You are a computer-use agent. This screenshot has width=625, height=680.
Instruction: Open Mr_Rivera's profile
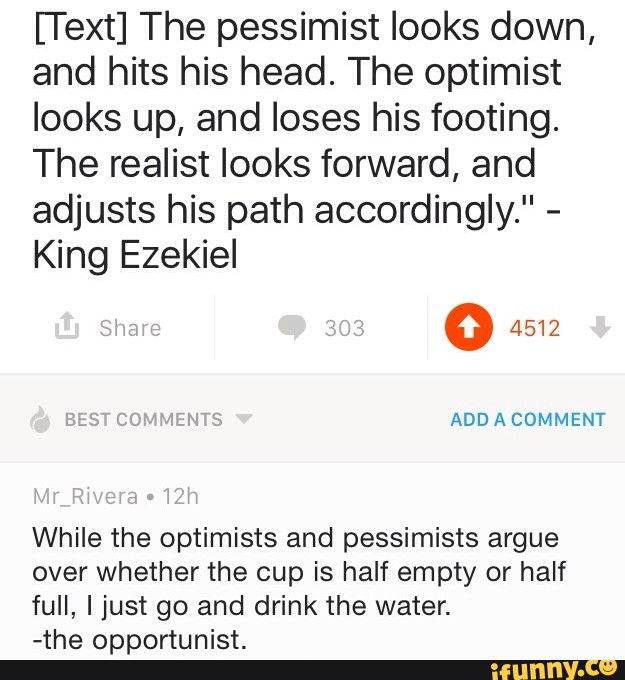84,496
